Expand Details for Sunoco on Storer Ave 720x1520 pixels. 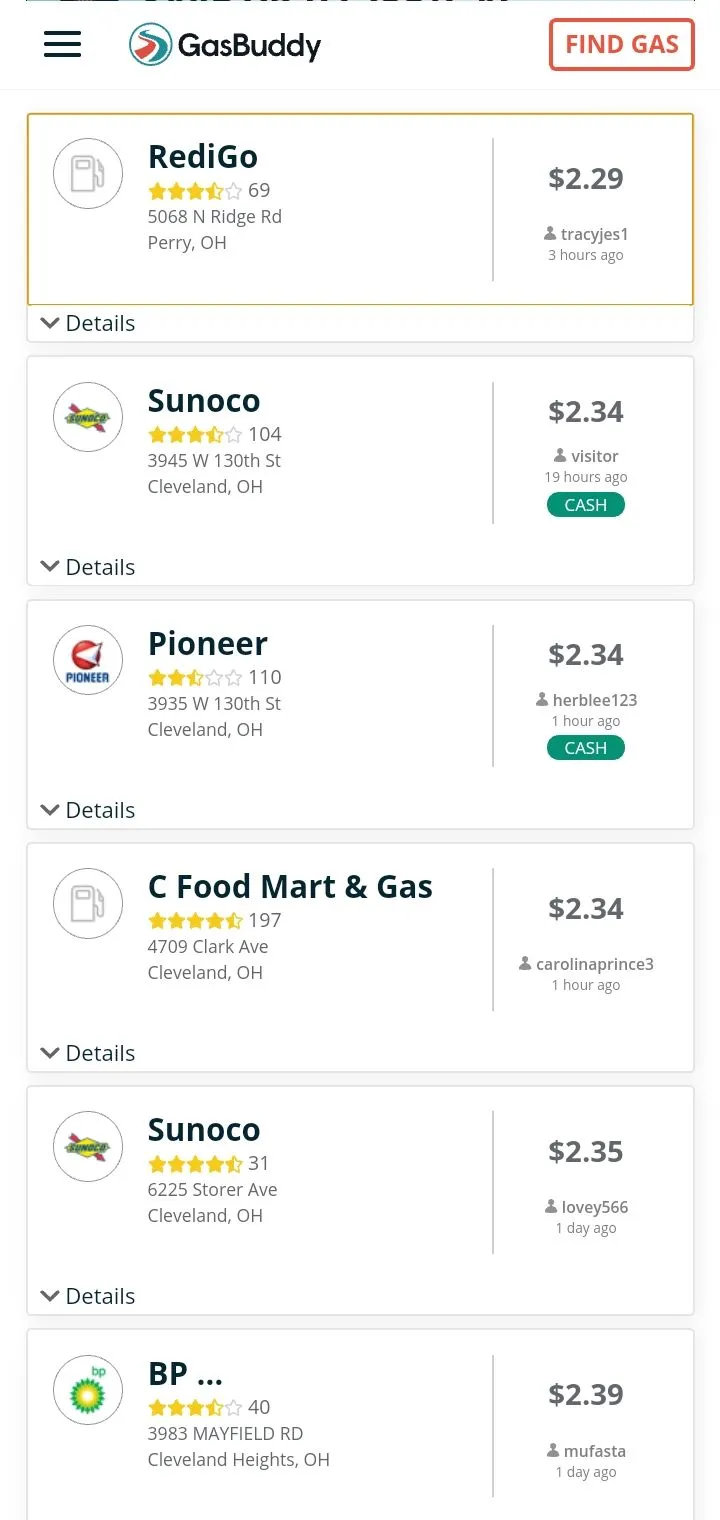pyautogui.click(x=88, y=1296)
